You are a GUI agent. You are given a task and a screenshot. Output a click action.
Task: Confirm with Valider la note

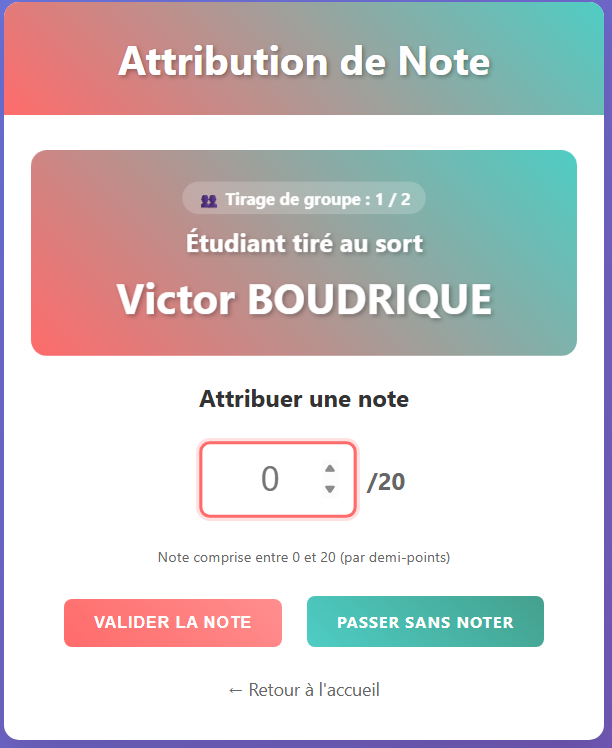pyautogui.click(x=173, y=622)
